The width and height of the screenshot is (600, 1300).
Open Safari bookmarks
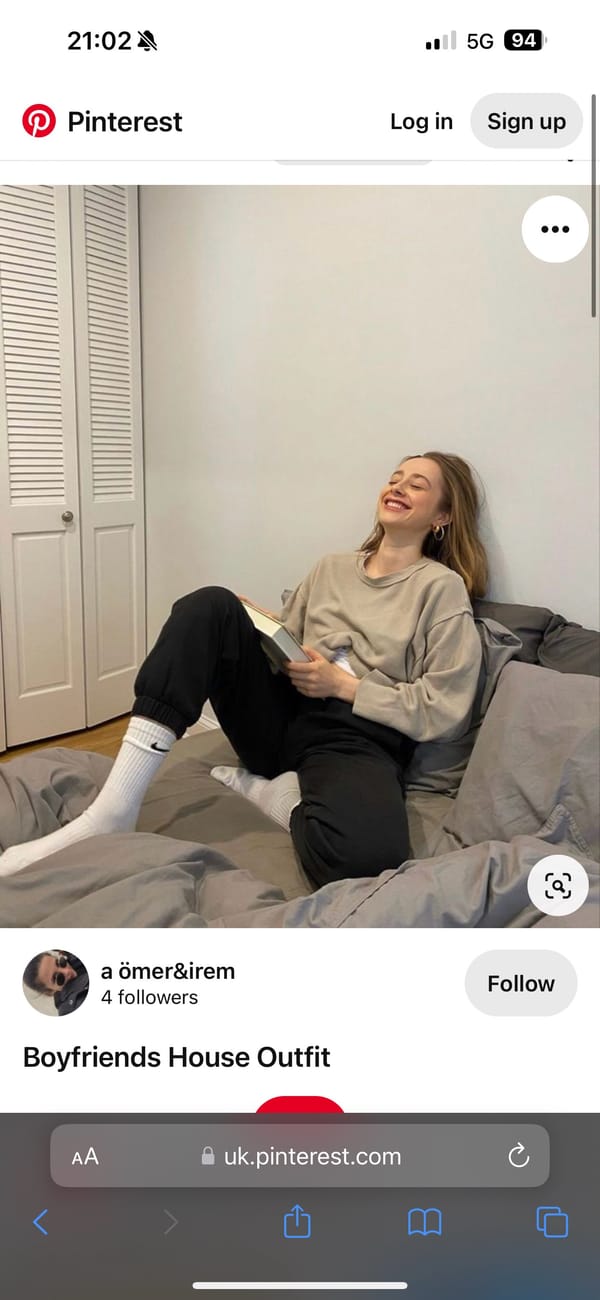[x=424, y=1221]
